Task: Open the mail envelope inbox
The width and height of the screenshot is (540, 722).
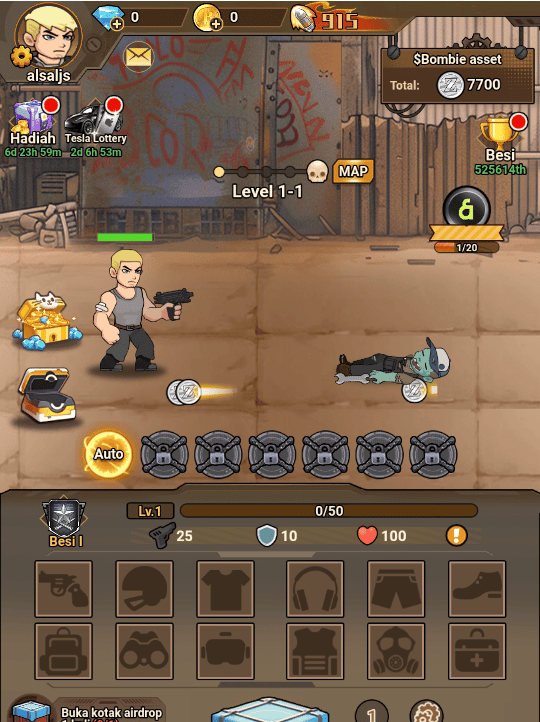Action: tap(139, 57)
